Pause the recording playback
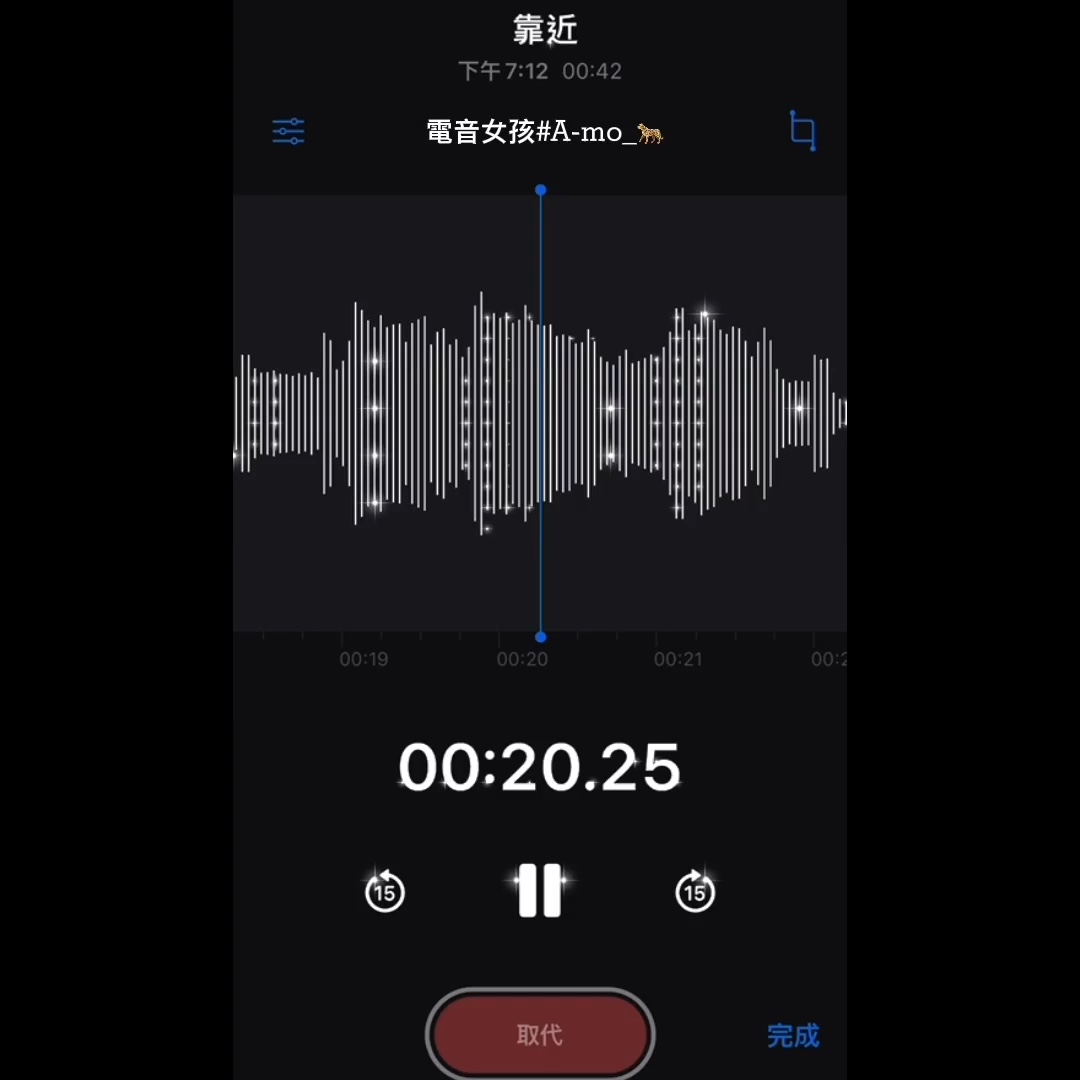Viewport: 1080px width, 1080px height. [x=540, y=890]
